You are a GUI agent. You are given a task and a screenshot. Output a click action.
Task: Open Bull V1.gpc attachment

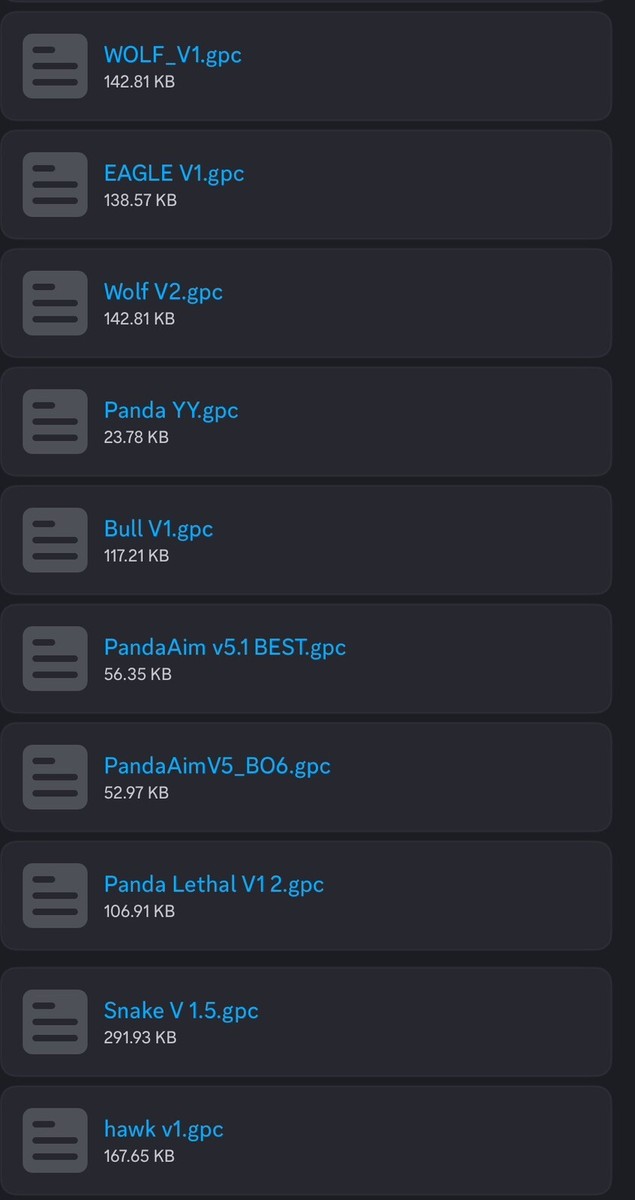point(158,529)
